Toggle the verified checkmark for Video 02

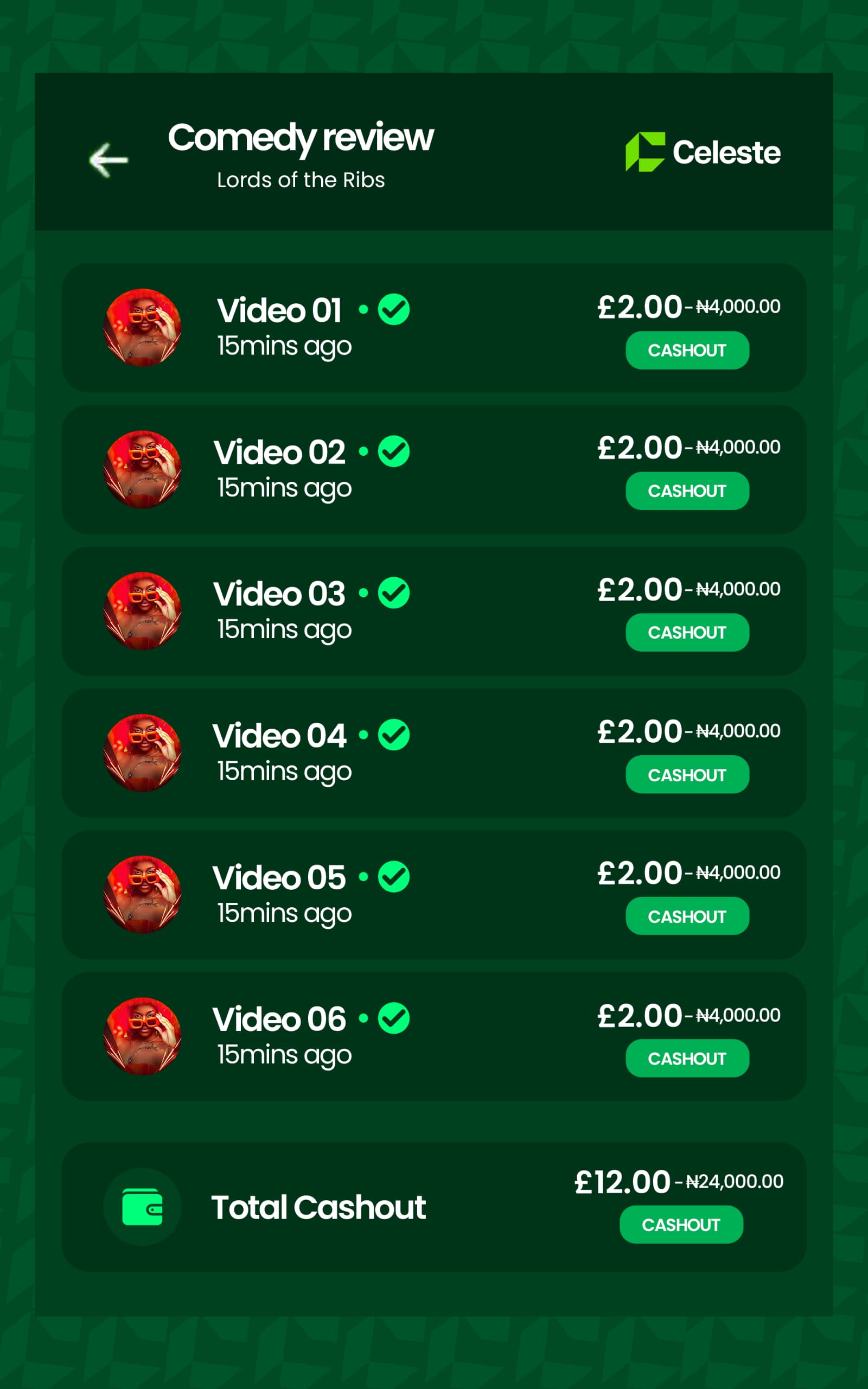click(394, 450)
